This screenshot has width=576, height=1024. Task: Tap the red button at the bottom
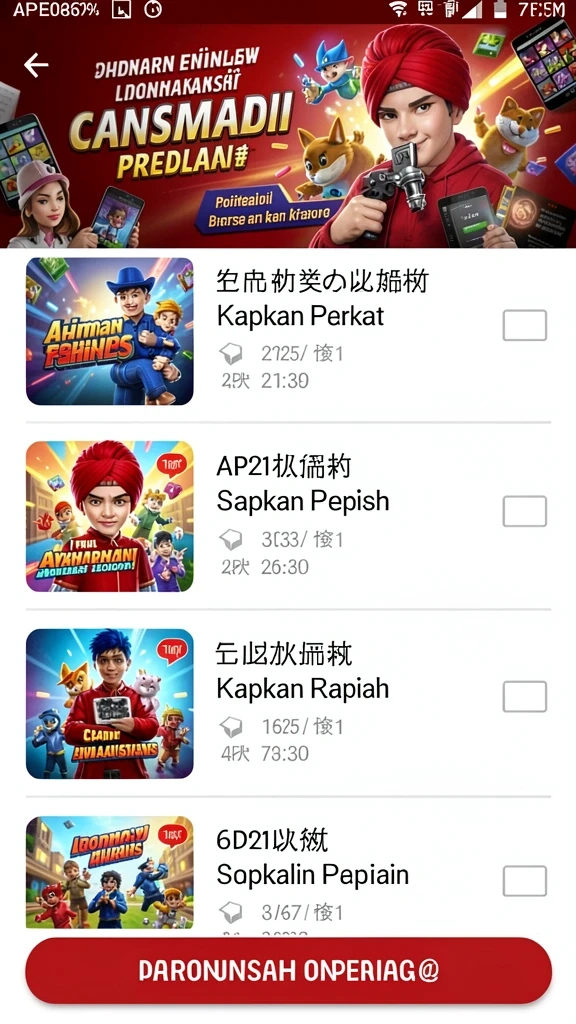[x=289, y=970]
